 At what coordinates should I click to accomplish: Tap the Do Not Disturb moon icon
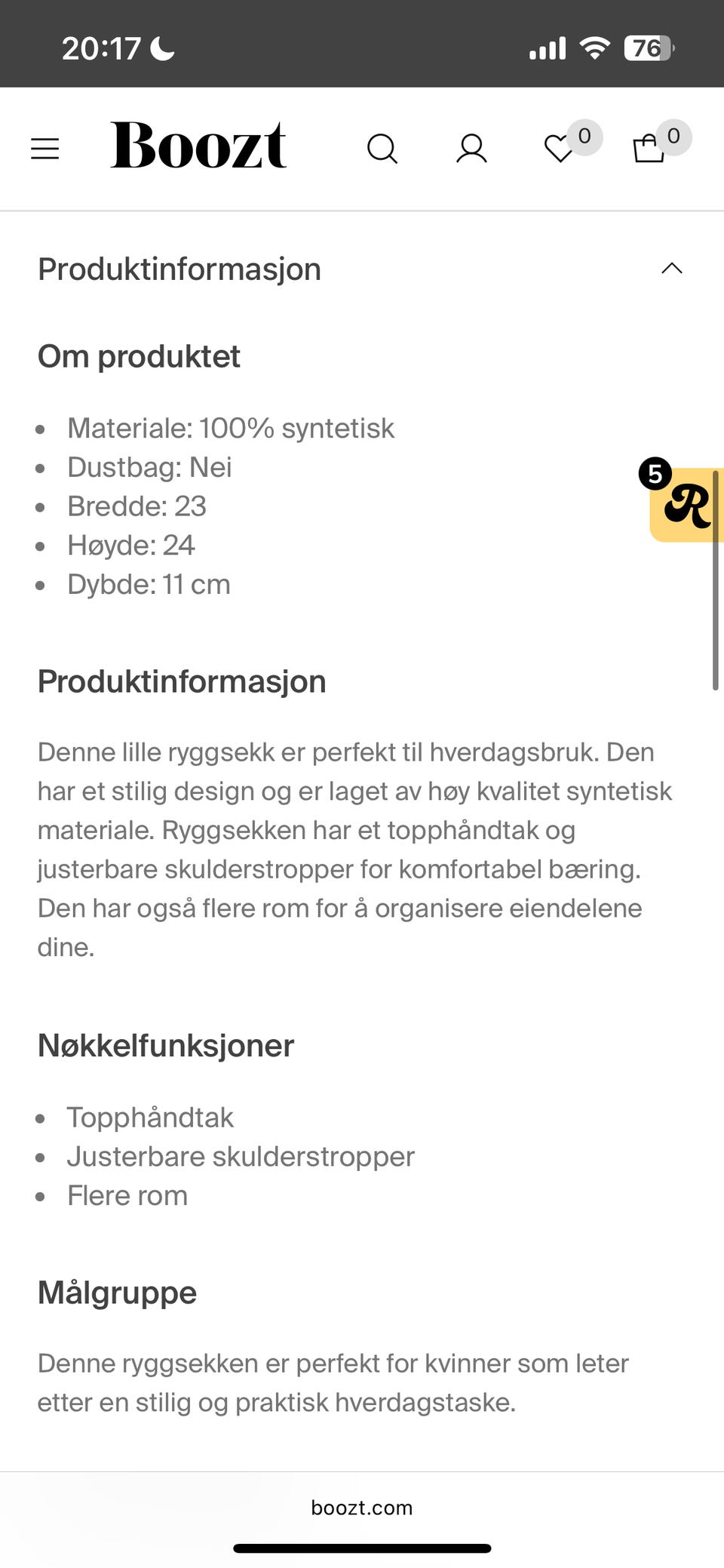point(161,47)
